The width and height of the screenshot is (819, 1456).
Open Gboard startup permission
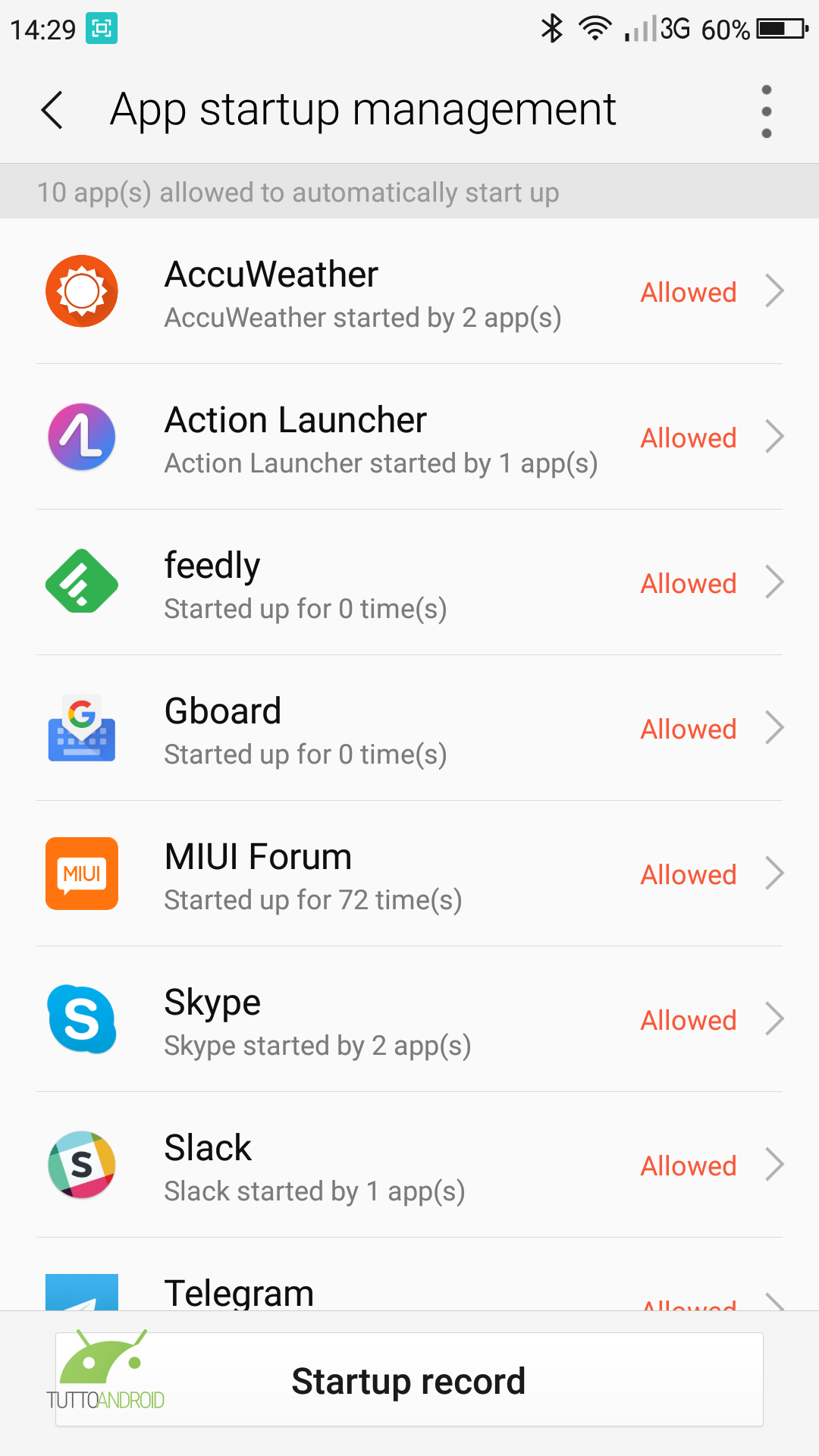[x=409, y=728]
